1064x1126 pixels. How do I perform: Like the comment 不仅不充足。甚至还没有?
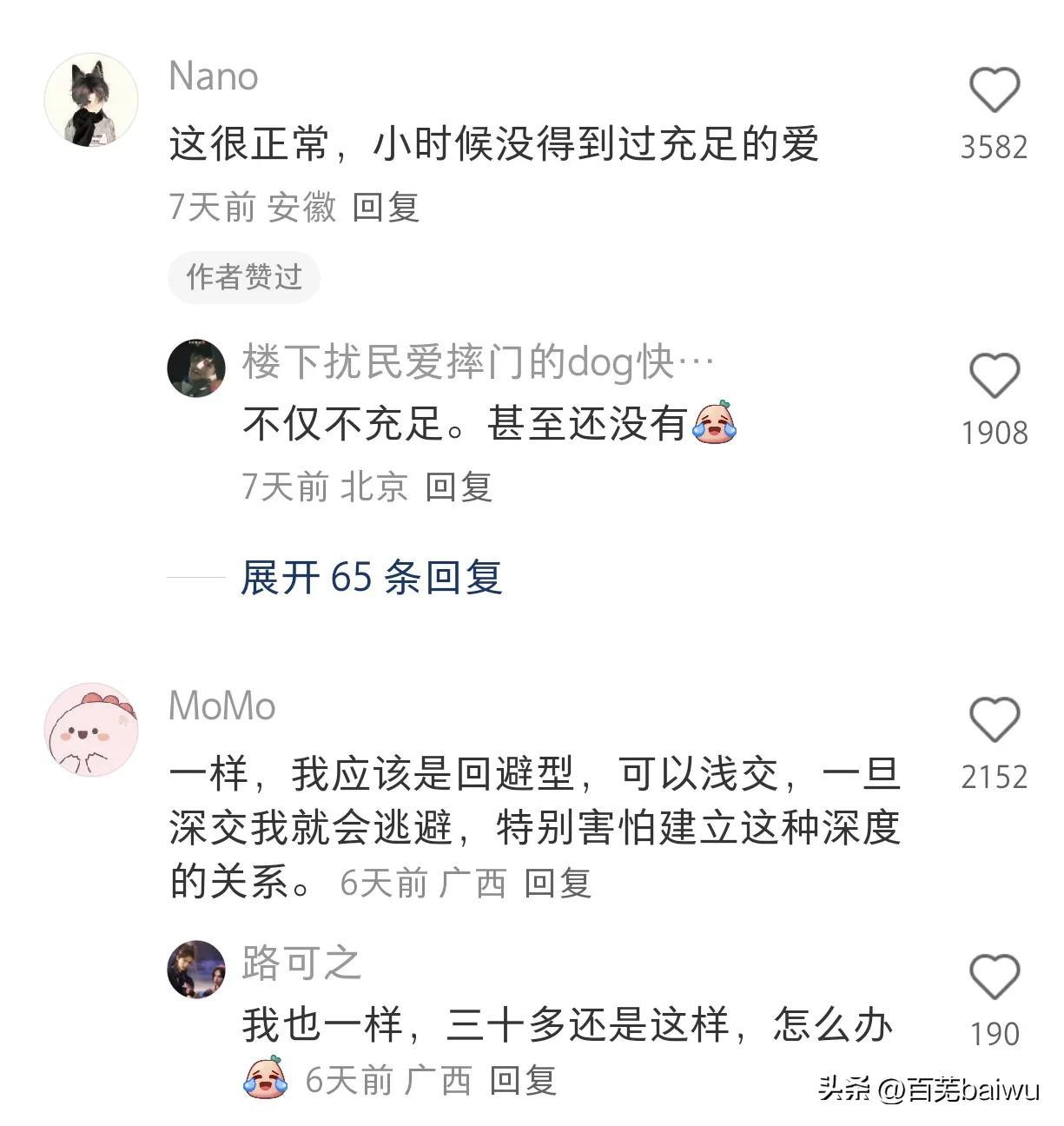[994, 376]
